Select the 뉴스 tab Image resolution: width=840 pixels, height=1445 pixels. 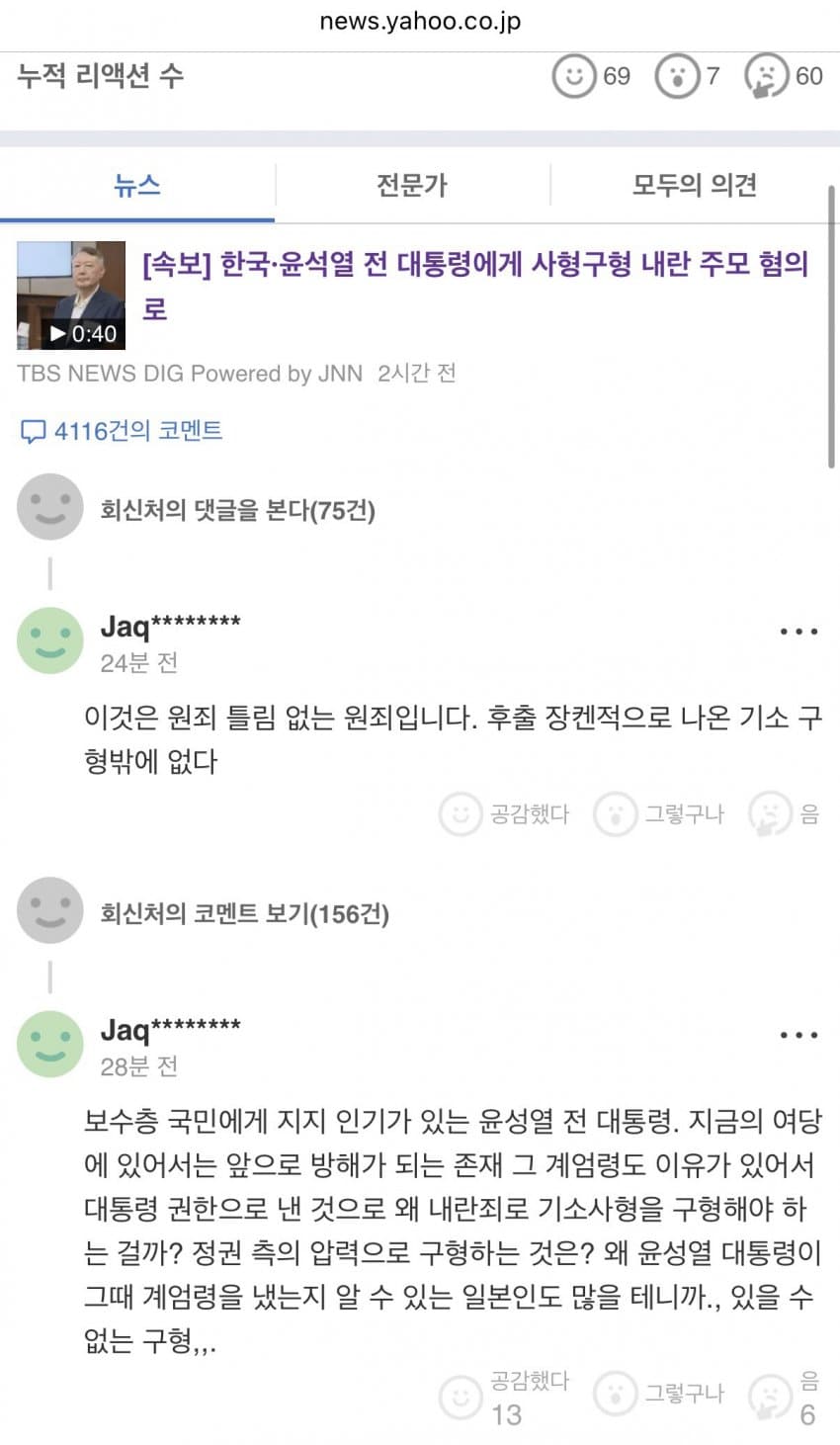coord(137,185)
